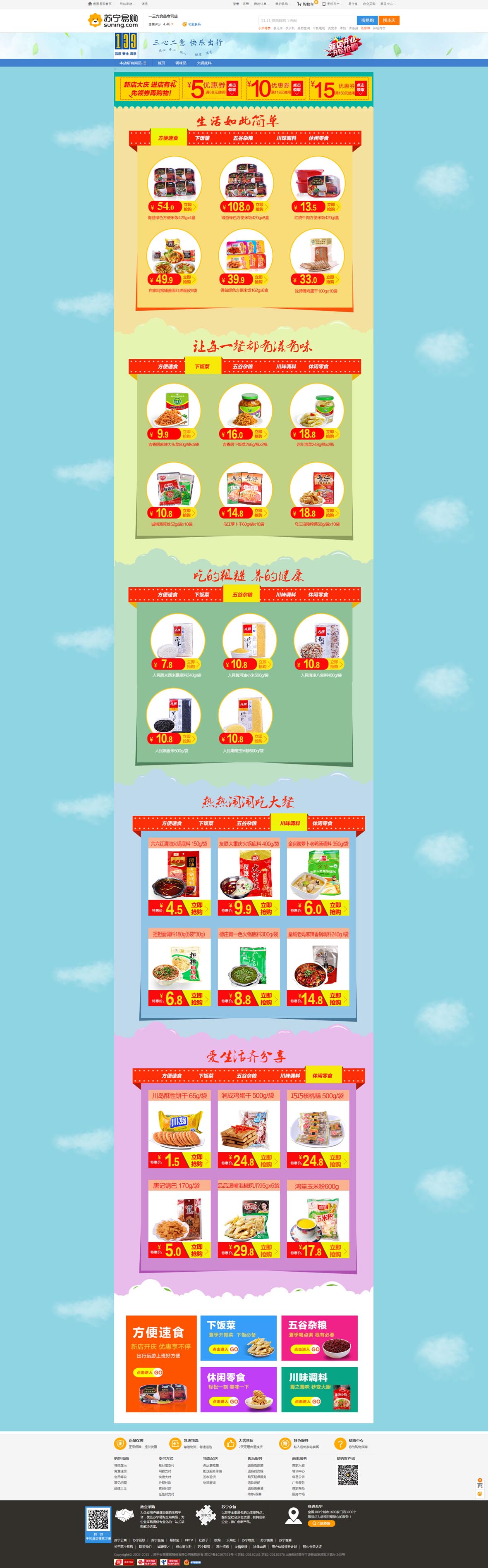
Task: Click the 搜本店 in-store search button
Action: click(x=389, y=20)
